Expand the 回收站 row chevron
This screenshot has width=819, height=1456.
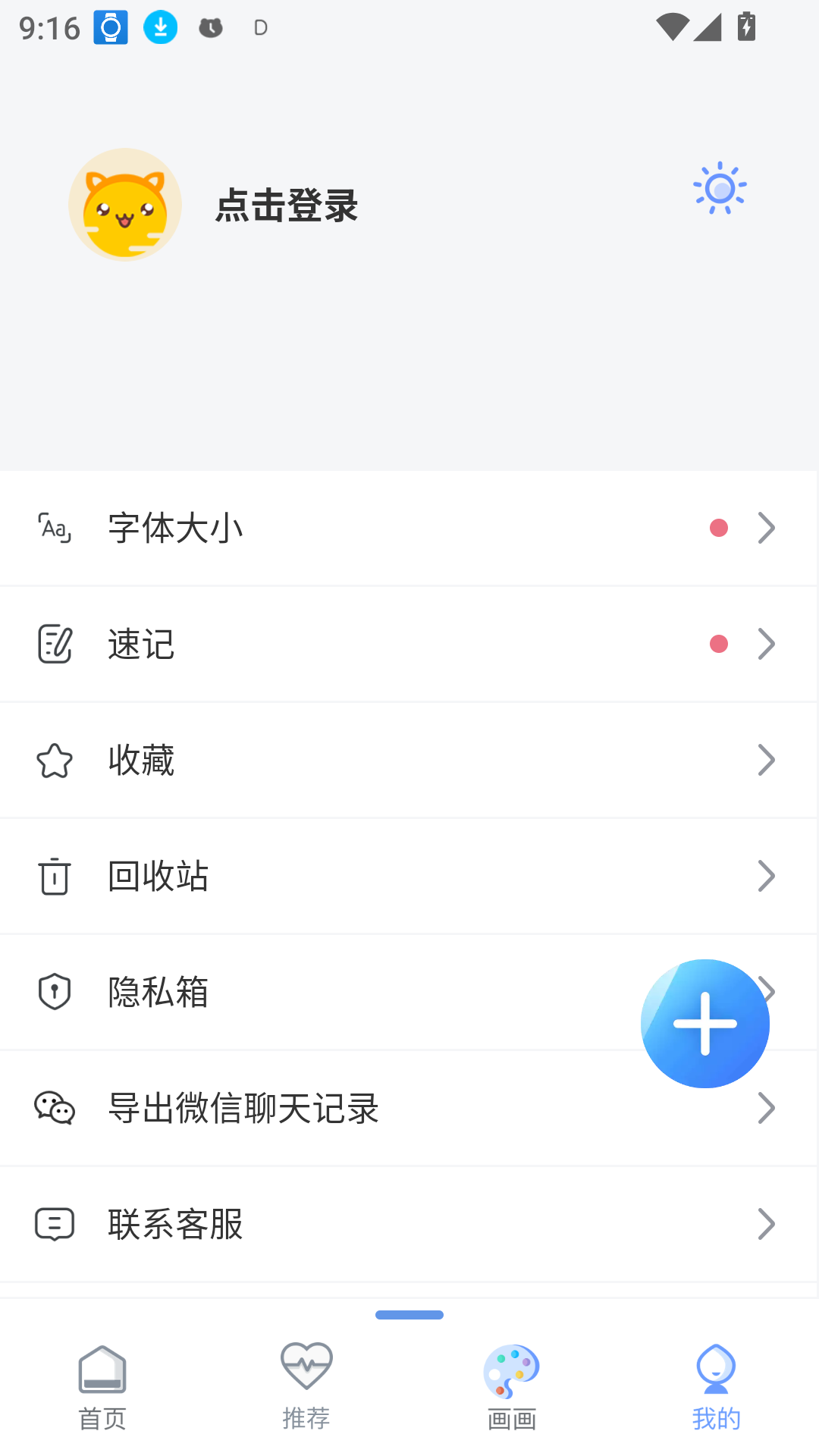click(766, 876)
